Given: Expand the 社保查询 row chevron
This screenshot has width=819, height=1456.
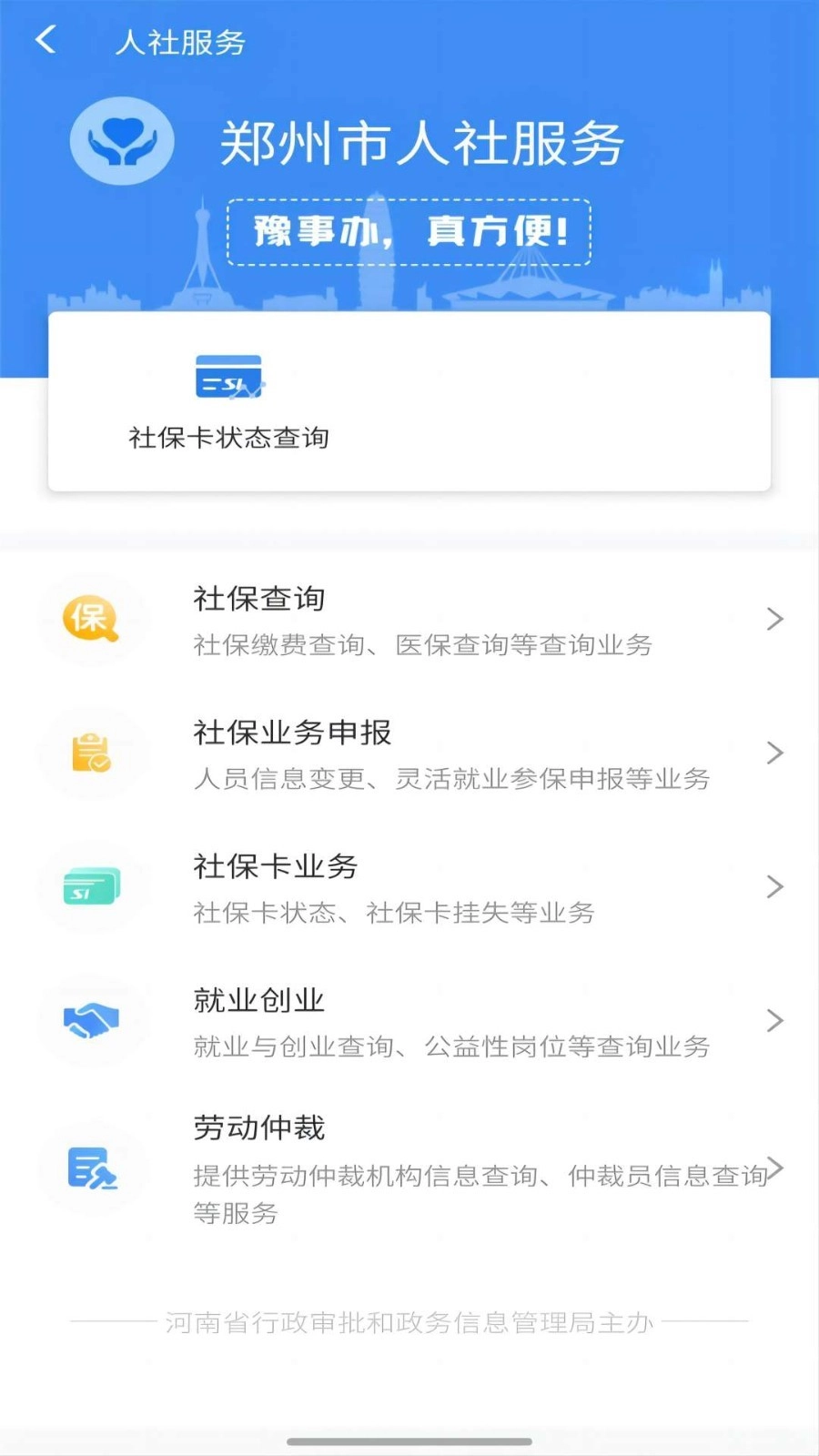Looking at the screenshot, I should pos(774,619).
